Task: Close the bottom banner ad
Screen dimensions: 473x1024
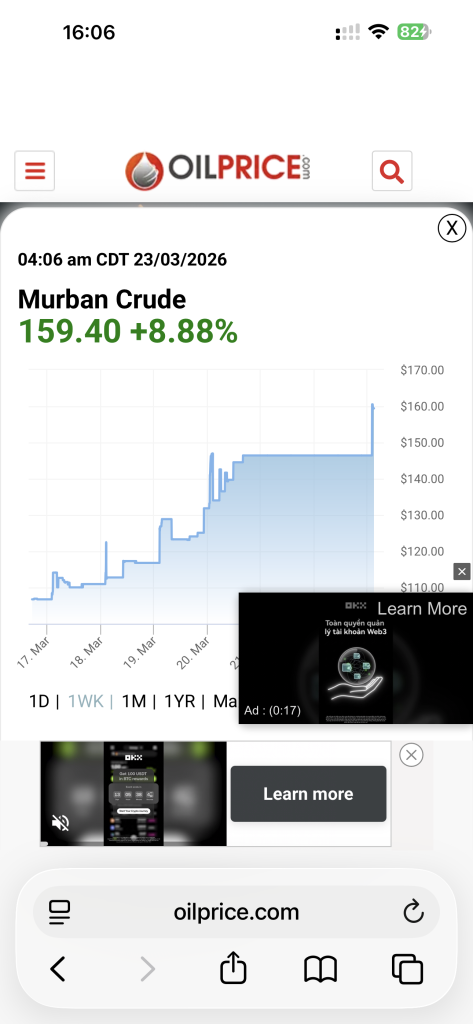Action: click(x=411, y=756)
